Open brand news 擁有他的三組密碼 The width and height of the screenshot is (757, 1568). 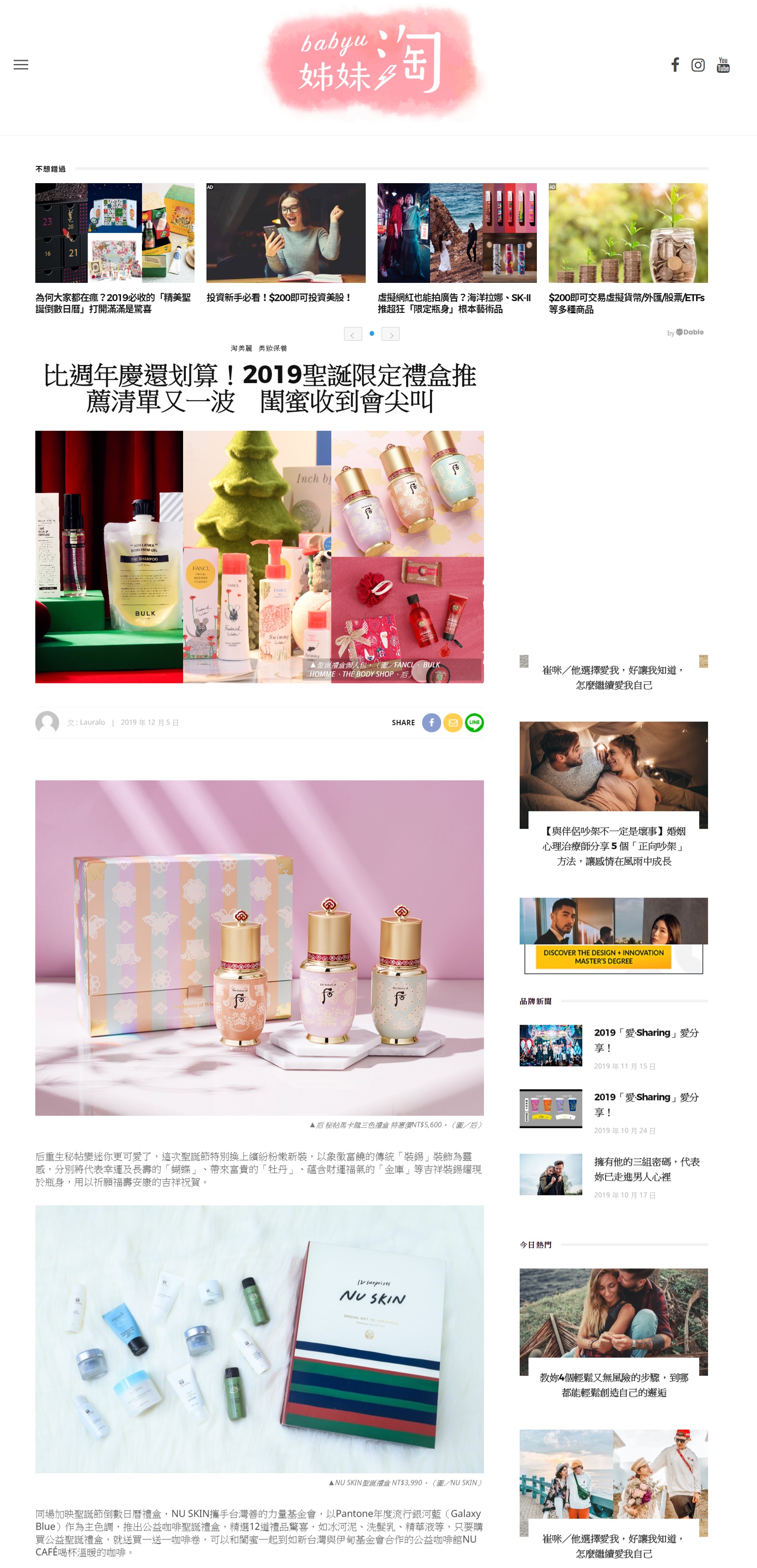[646, 1169]
